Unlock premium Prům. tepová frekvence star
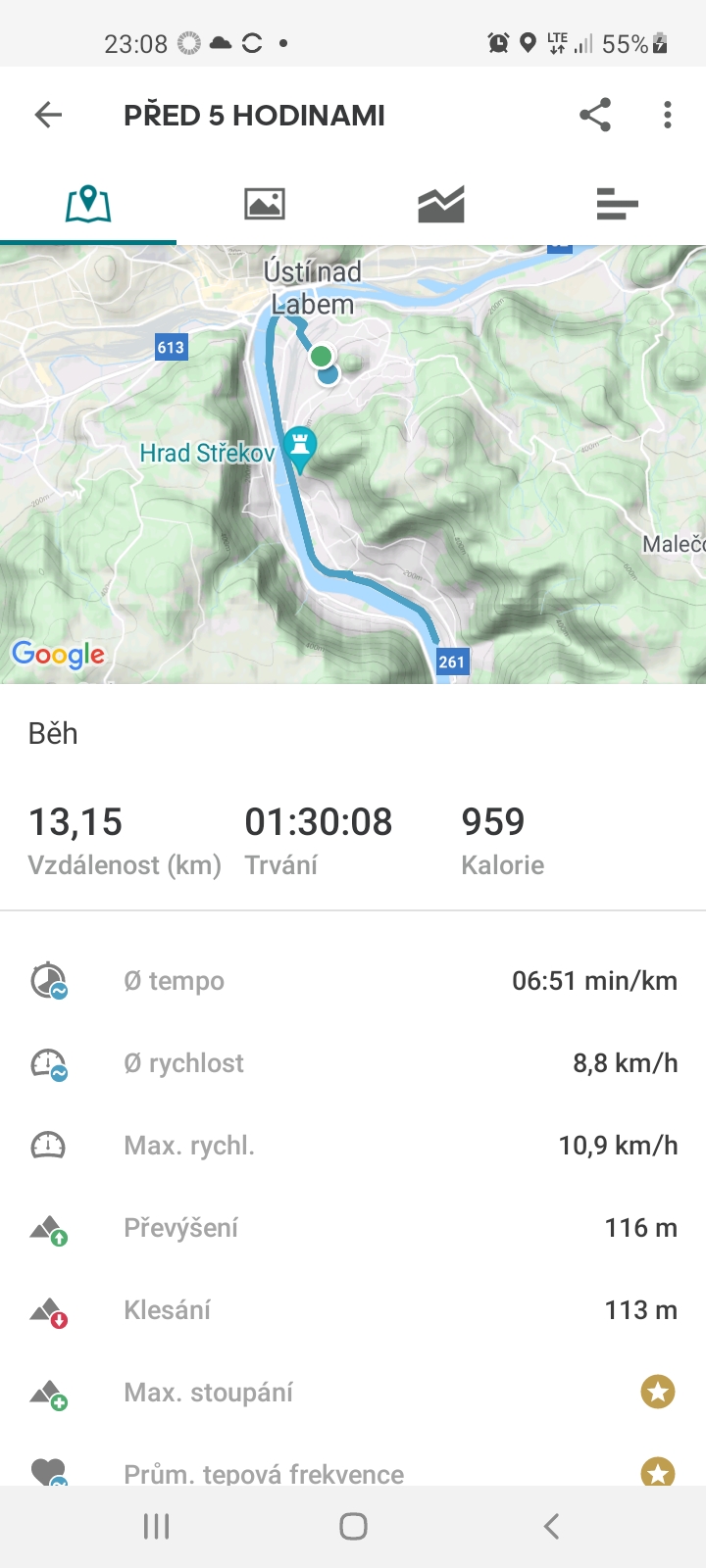The image size is (706, 1568). 658,1472
